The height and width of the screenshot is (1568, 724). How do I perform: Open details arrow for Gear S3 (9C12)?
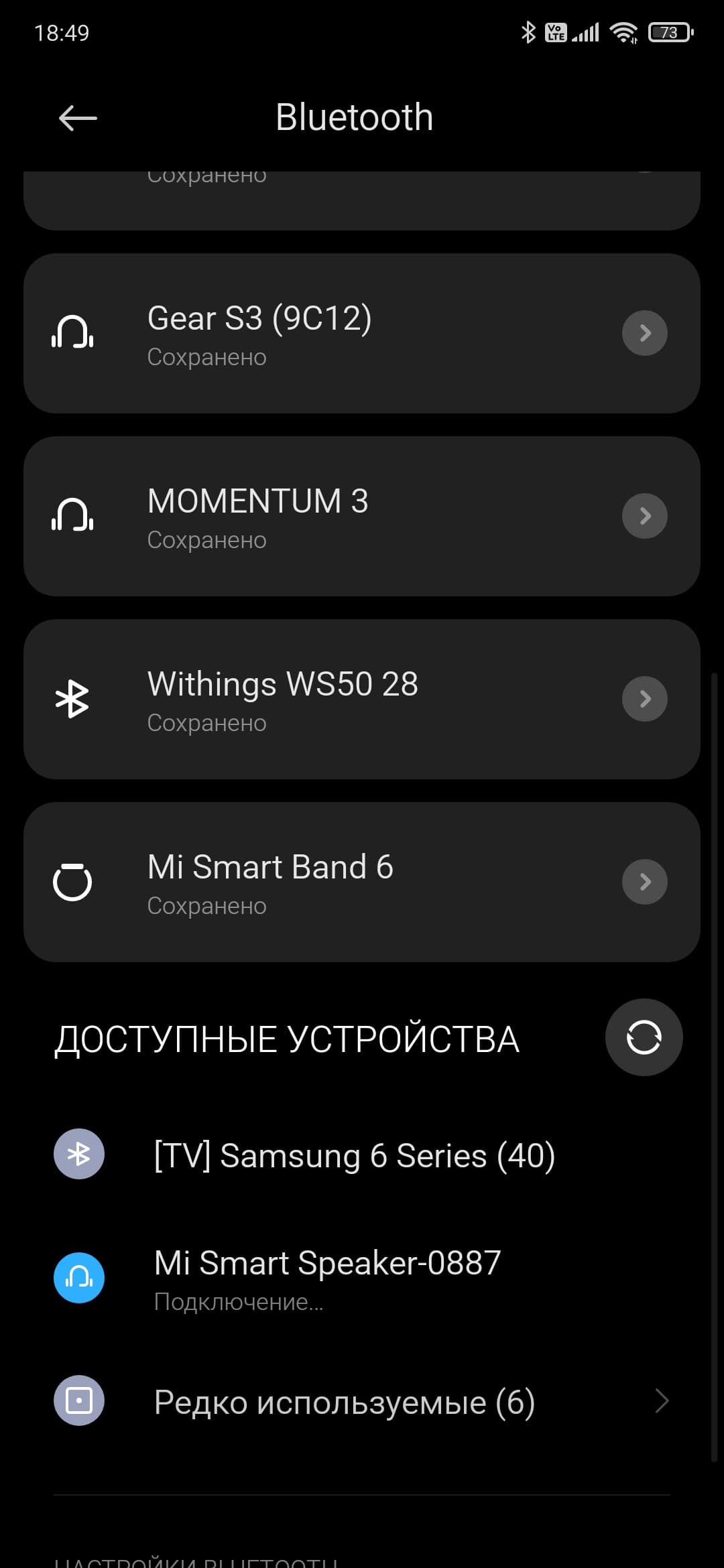[x=644, y=333]
